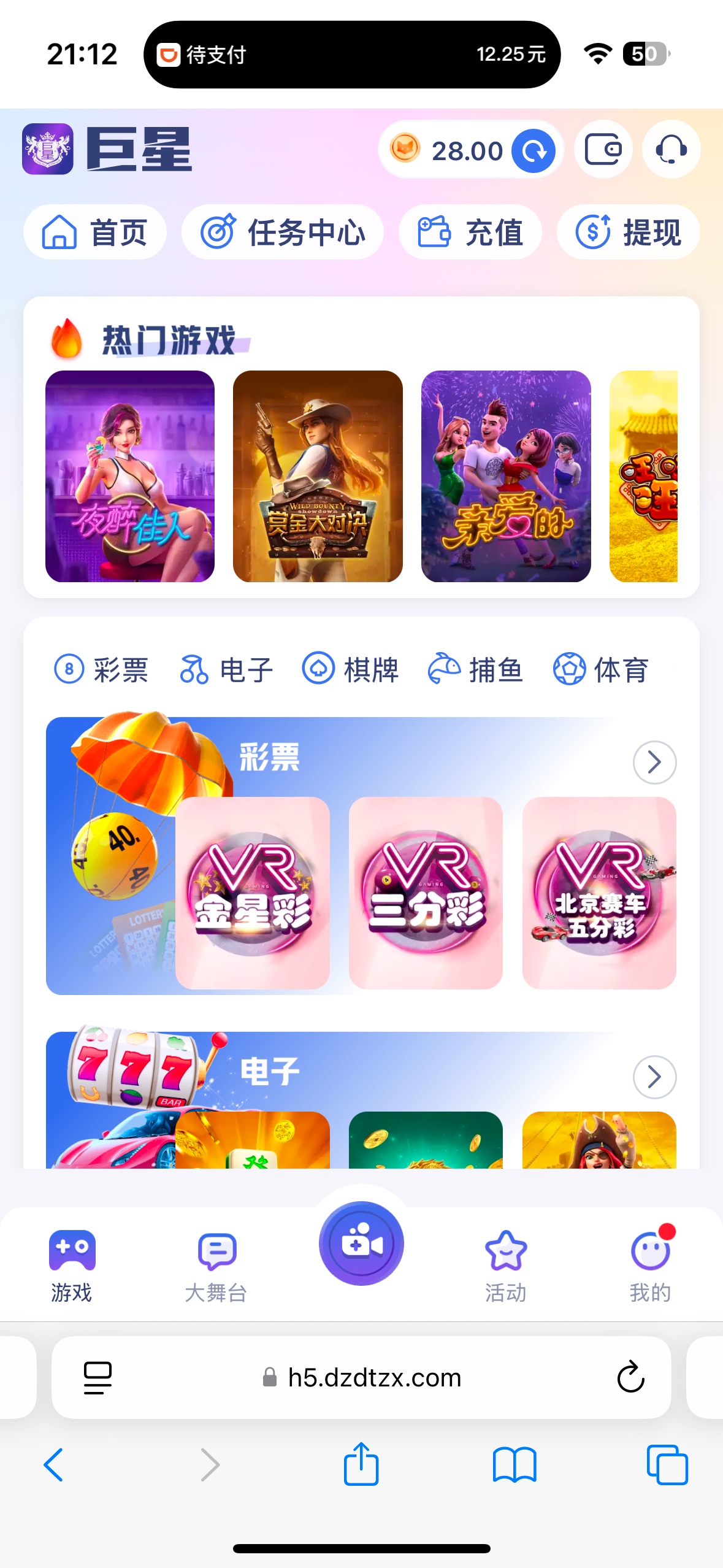Screen dimensions: 723x1568
Task: Choose the 体育 sports category
Action: [x=601, y=669]
